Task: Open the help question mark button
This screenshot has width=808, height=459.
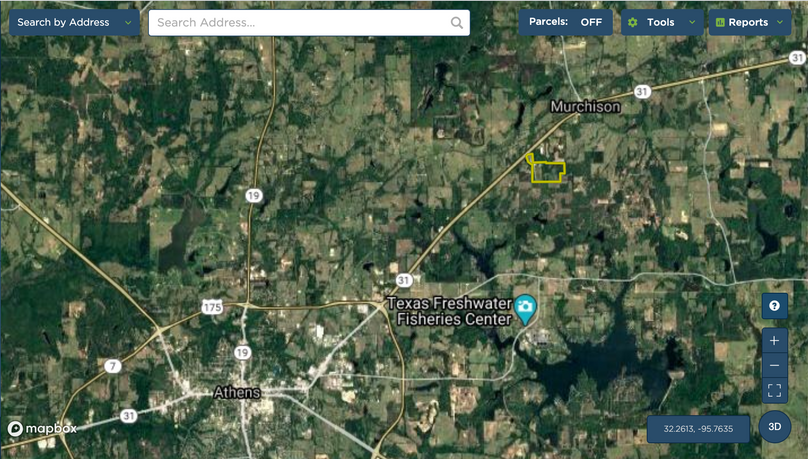Action: click(774, 306)
